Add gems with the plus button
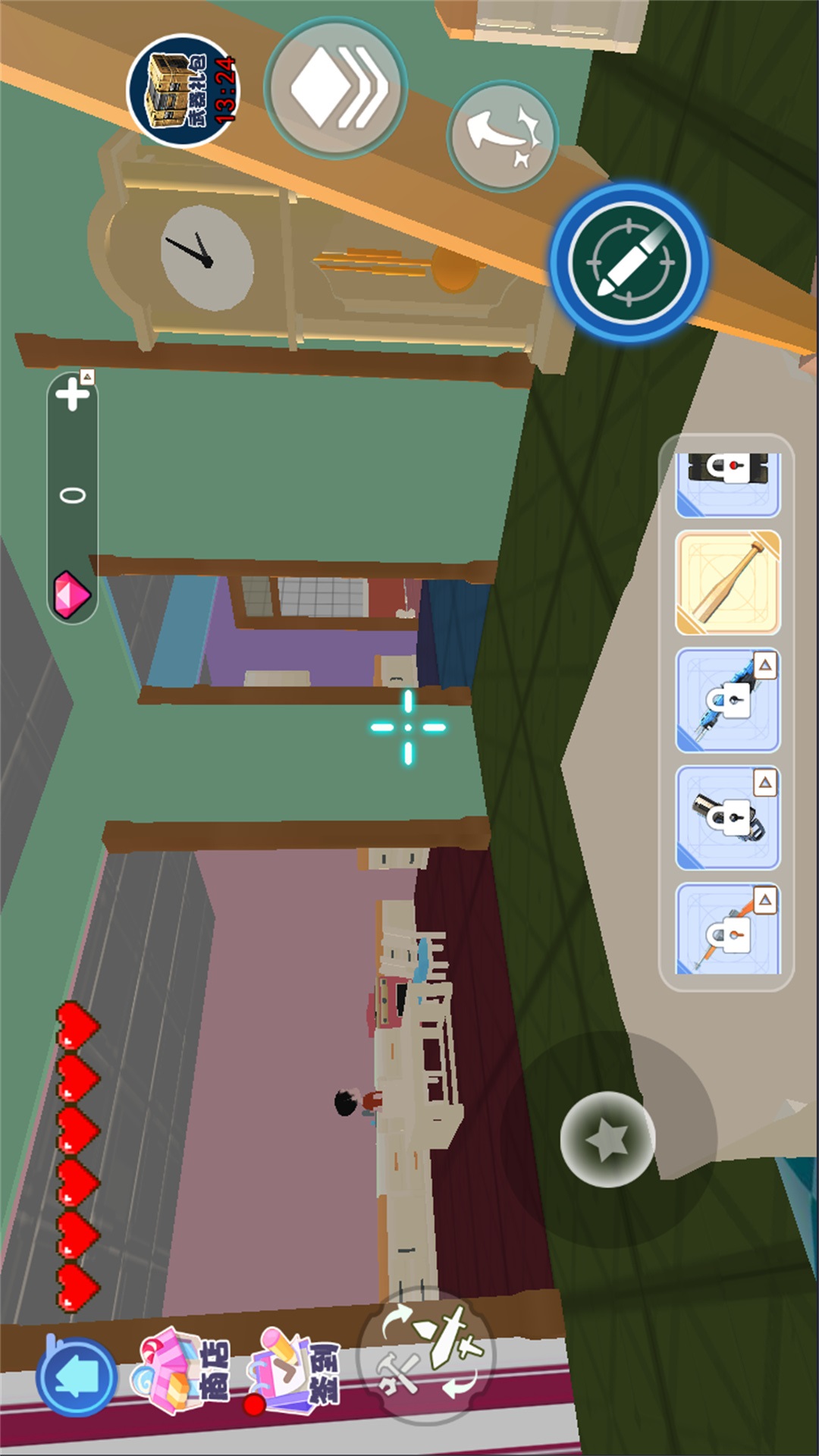 [x=73, y=394]
